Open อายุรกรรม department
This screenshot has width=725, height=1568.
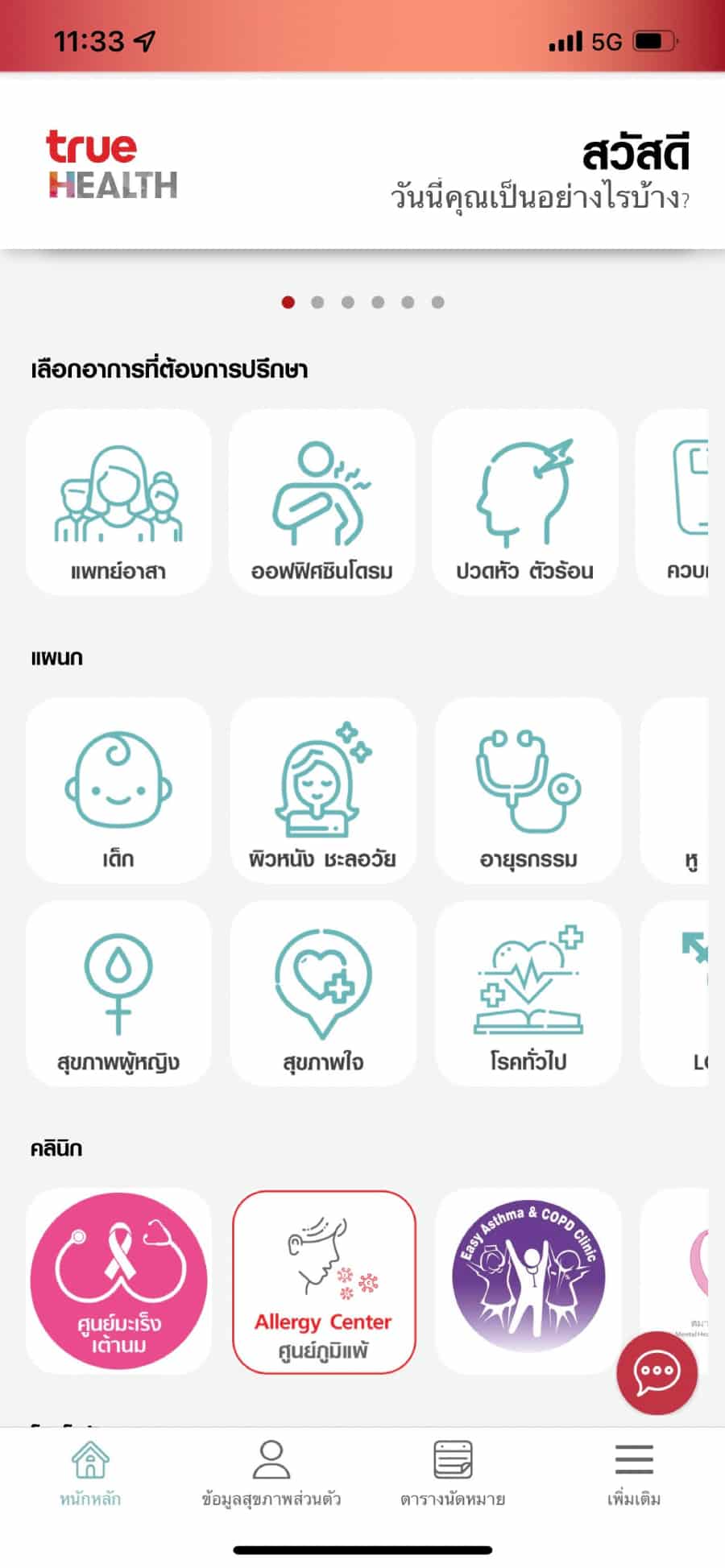click(x=528, y=791)
